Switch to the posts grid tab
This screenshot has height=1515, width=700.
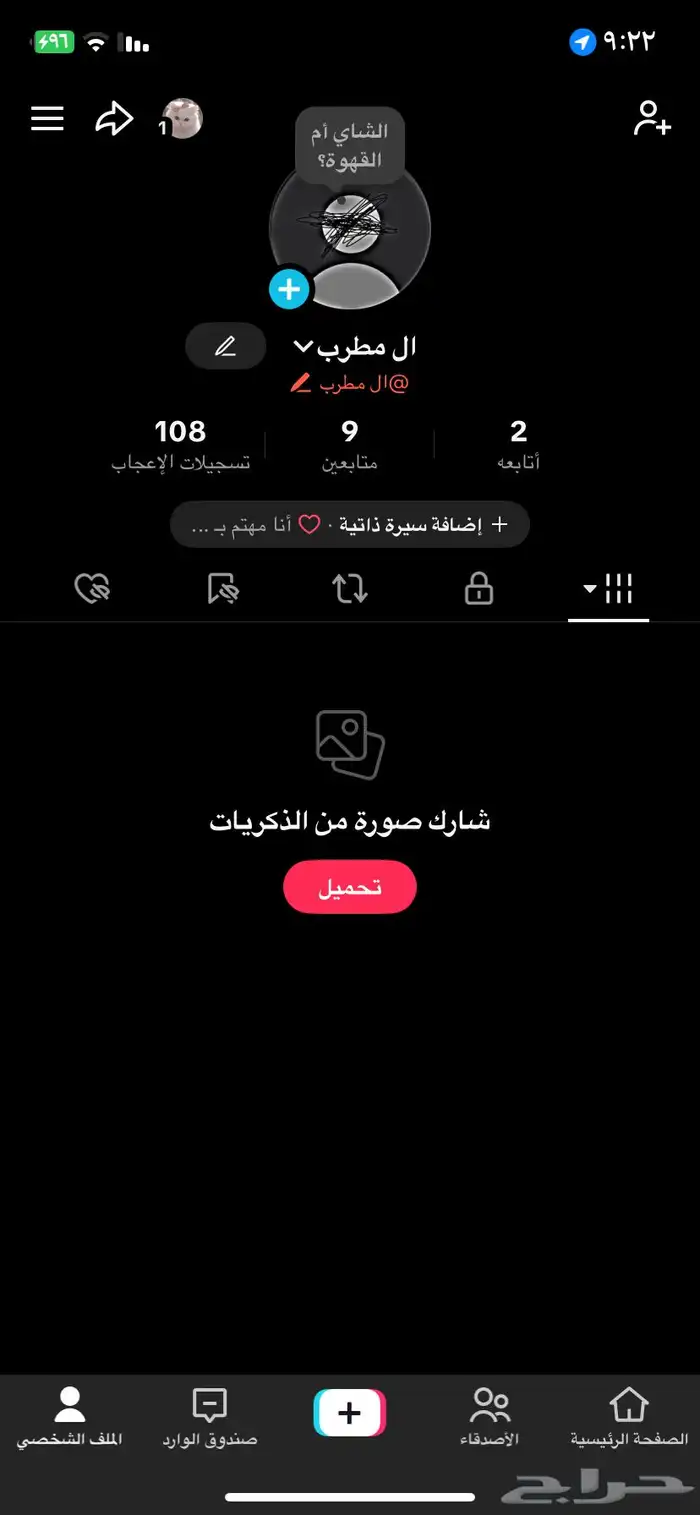[x=608, y=590]
